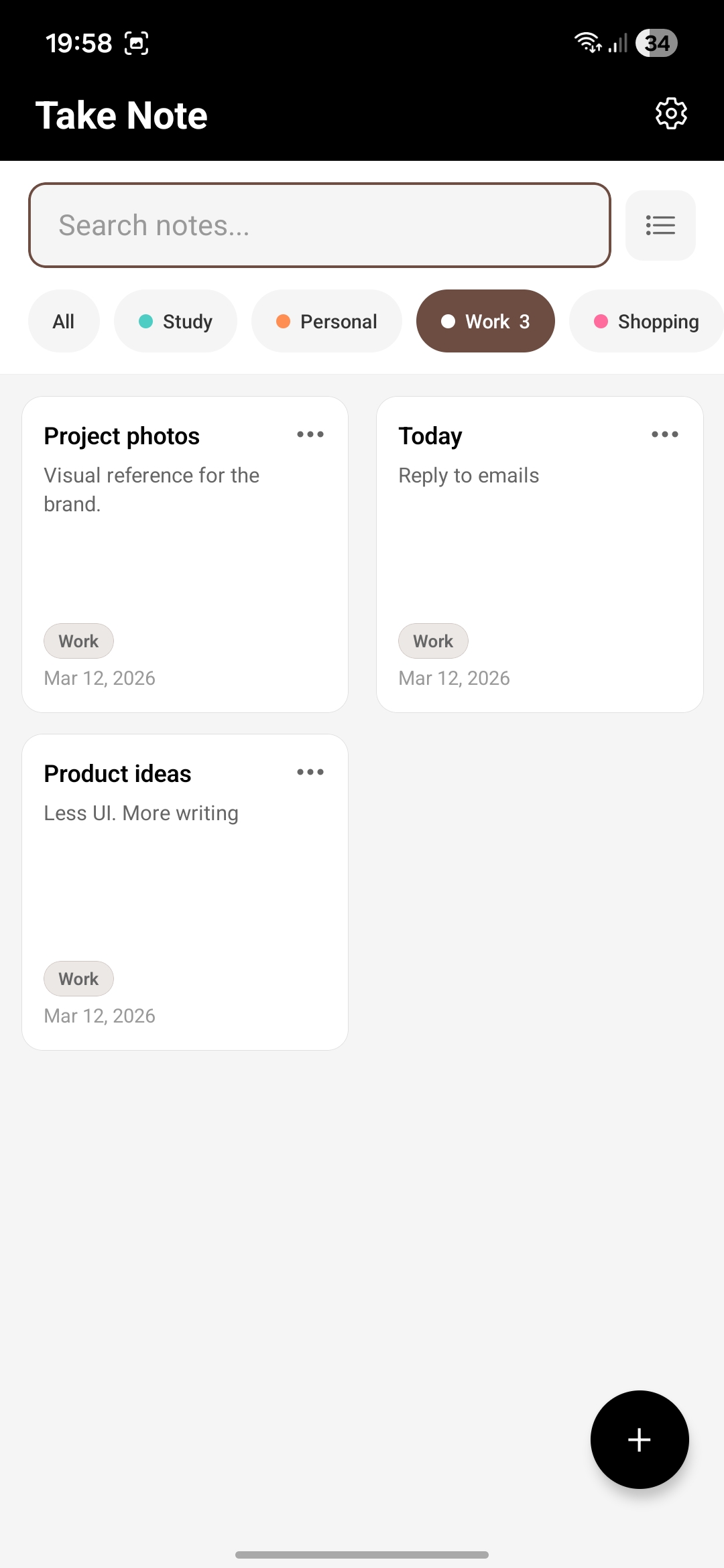This screenshot has width=724, height=1568.
Task: Tap the Search notes input field
Action: click(319, 225)
